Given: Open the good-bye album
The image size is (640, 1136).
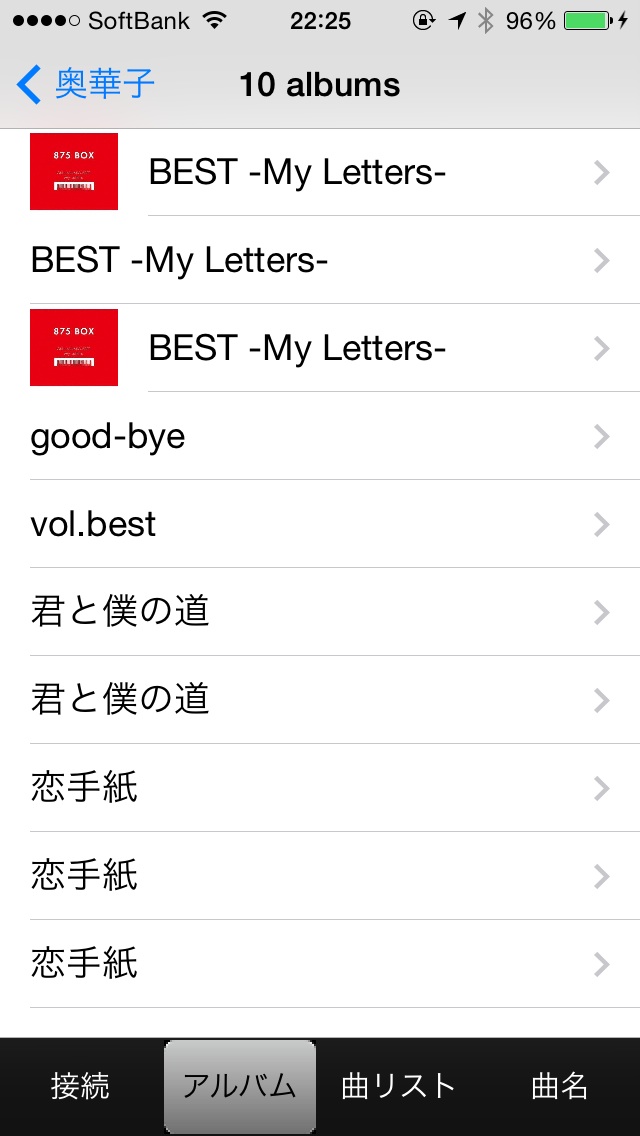Looking at the screenshot, I should (x=320, y=436).
